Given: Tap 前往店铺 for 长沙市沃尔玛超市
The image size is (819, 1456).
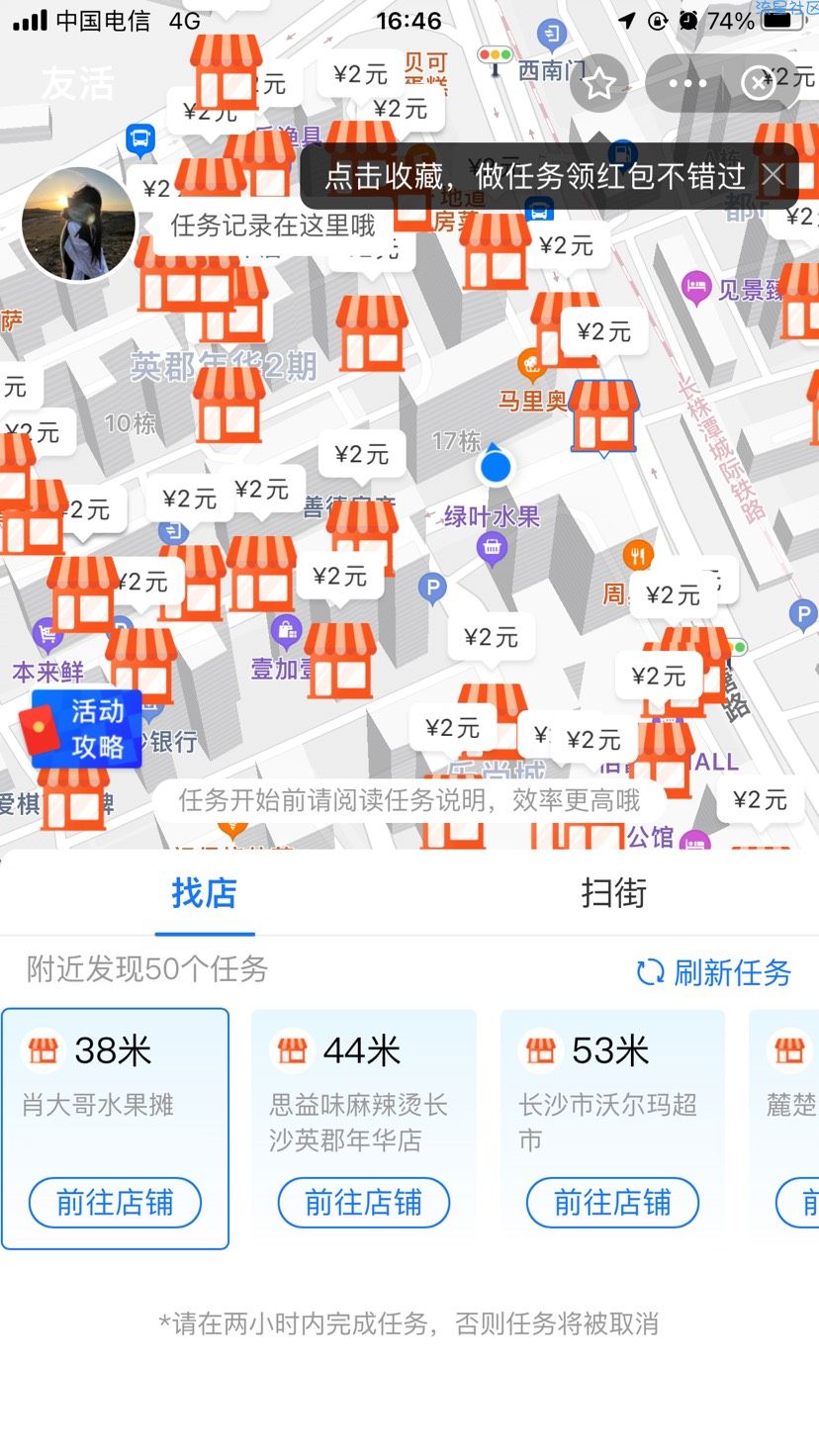Looking at the screenshot, I should click(612, 1203).
